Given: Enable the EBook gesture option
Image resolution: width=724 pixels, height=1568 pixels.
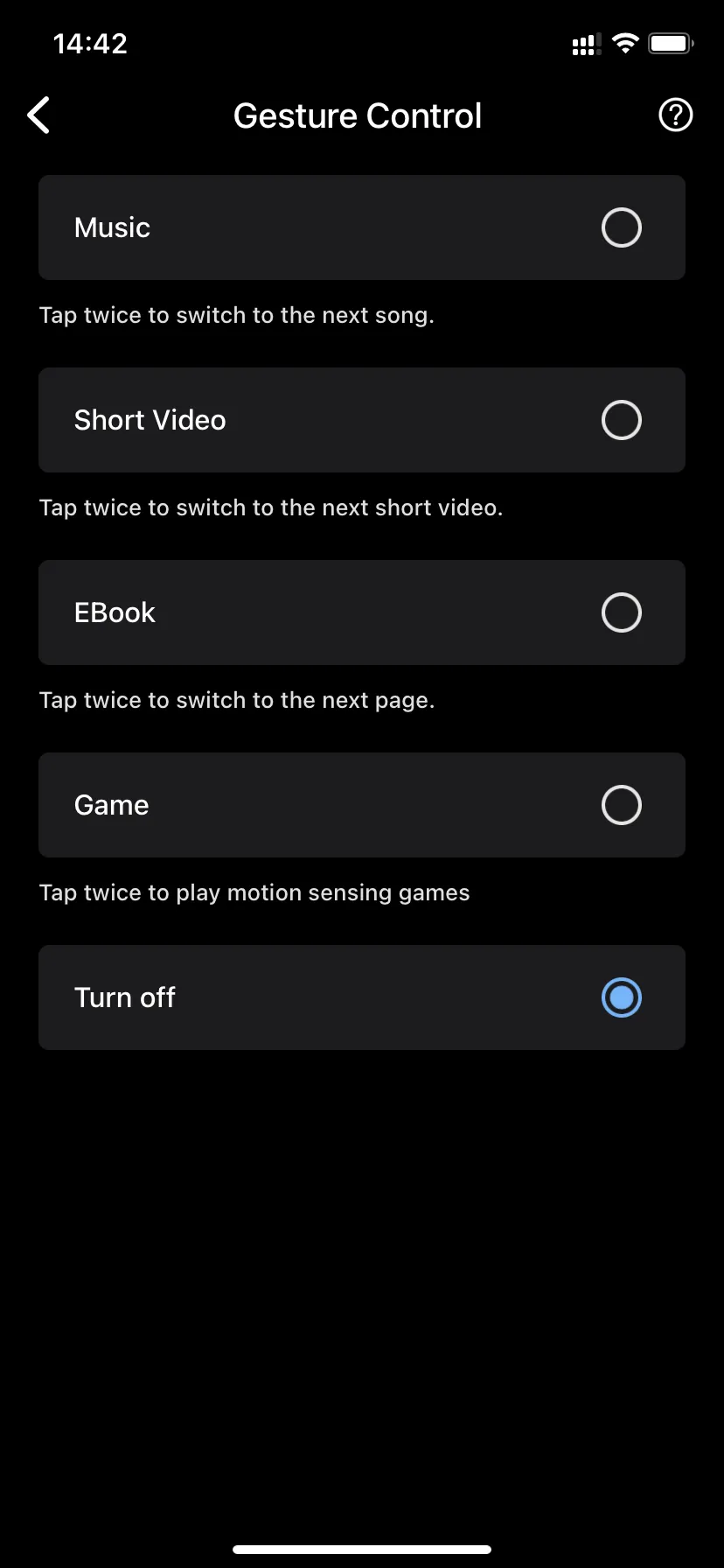Looking at the screenshot, I should click(x=621, y=612).
